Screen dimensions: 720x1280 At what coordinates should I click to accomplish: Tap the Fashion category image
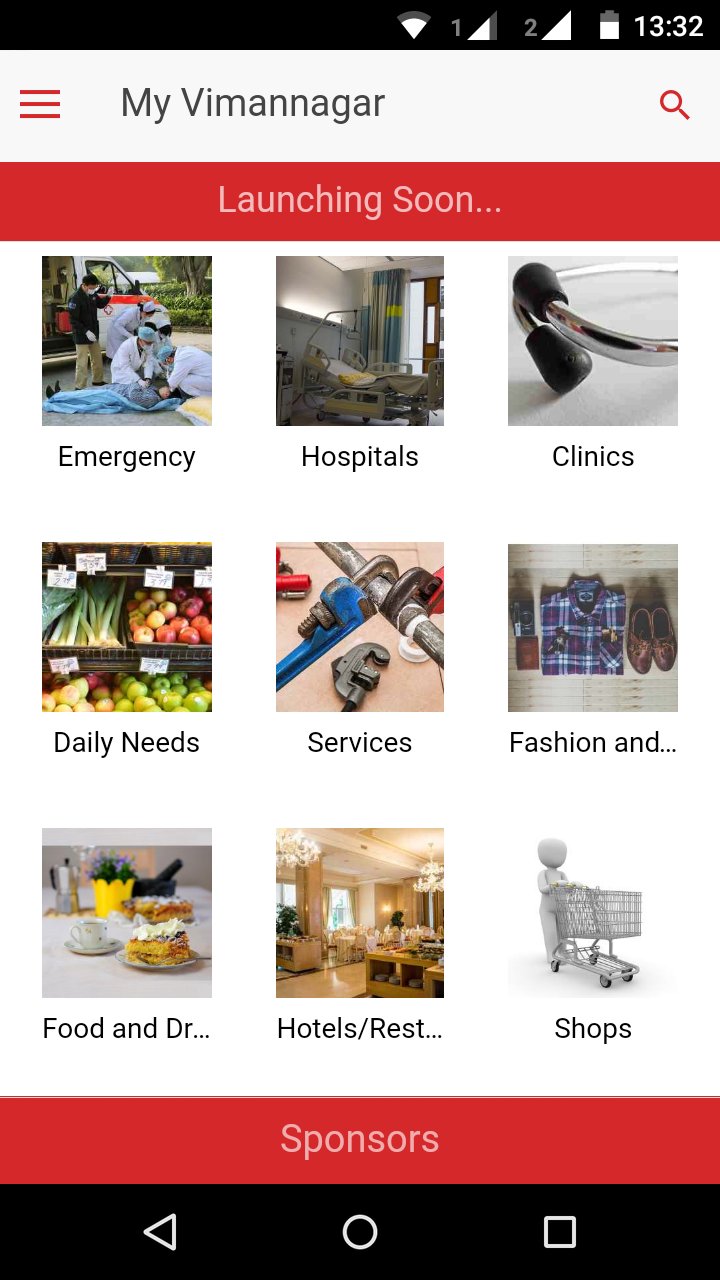[592, 626]
